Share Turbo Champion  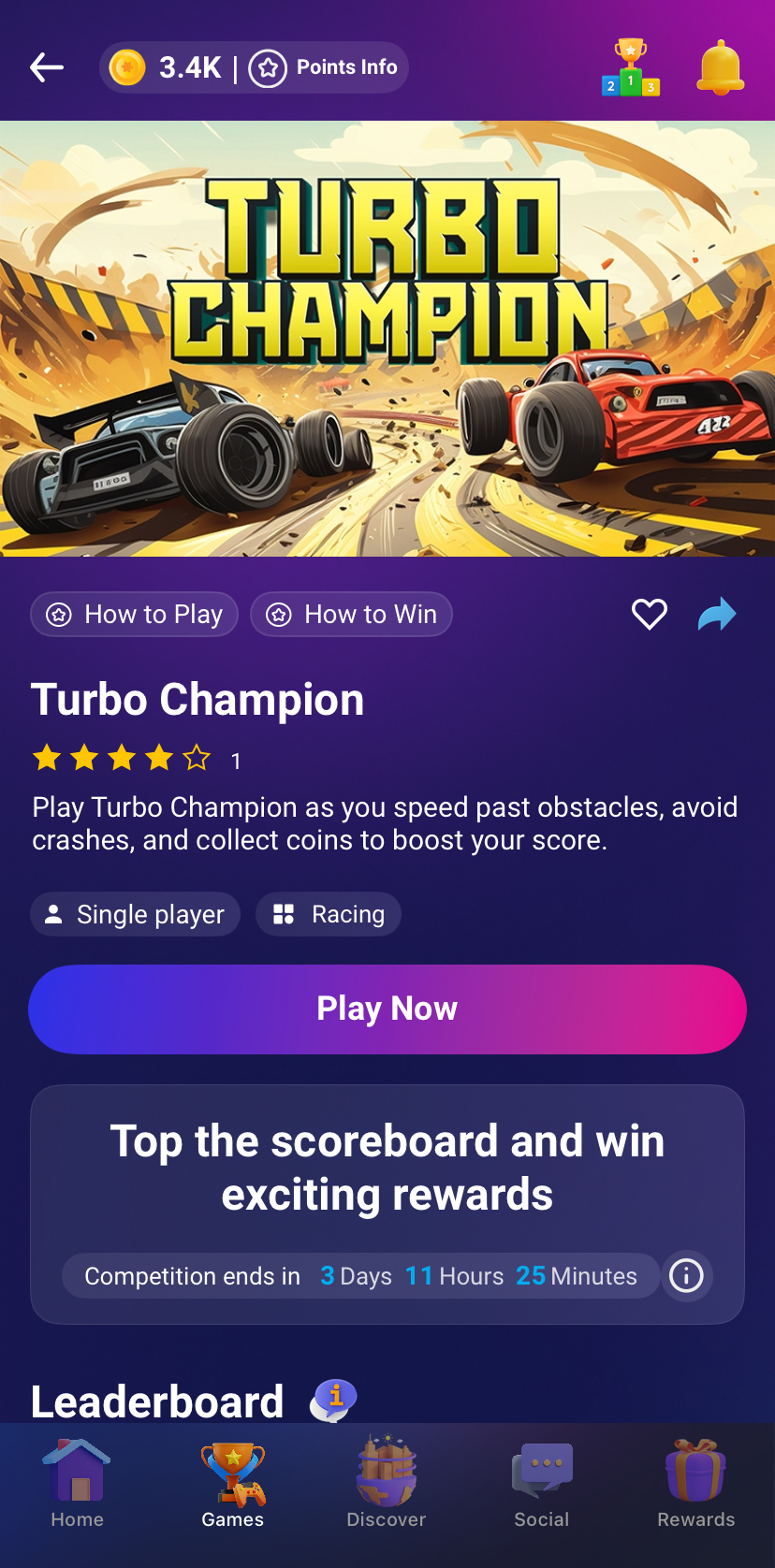717,615
